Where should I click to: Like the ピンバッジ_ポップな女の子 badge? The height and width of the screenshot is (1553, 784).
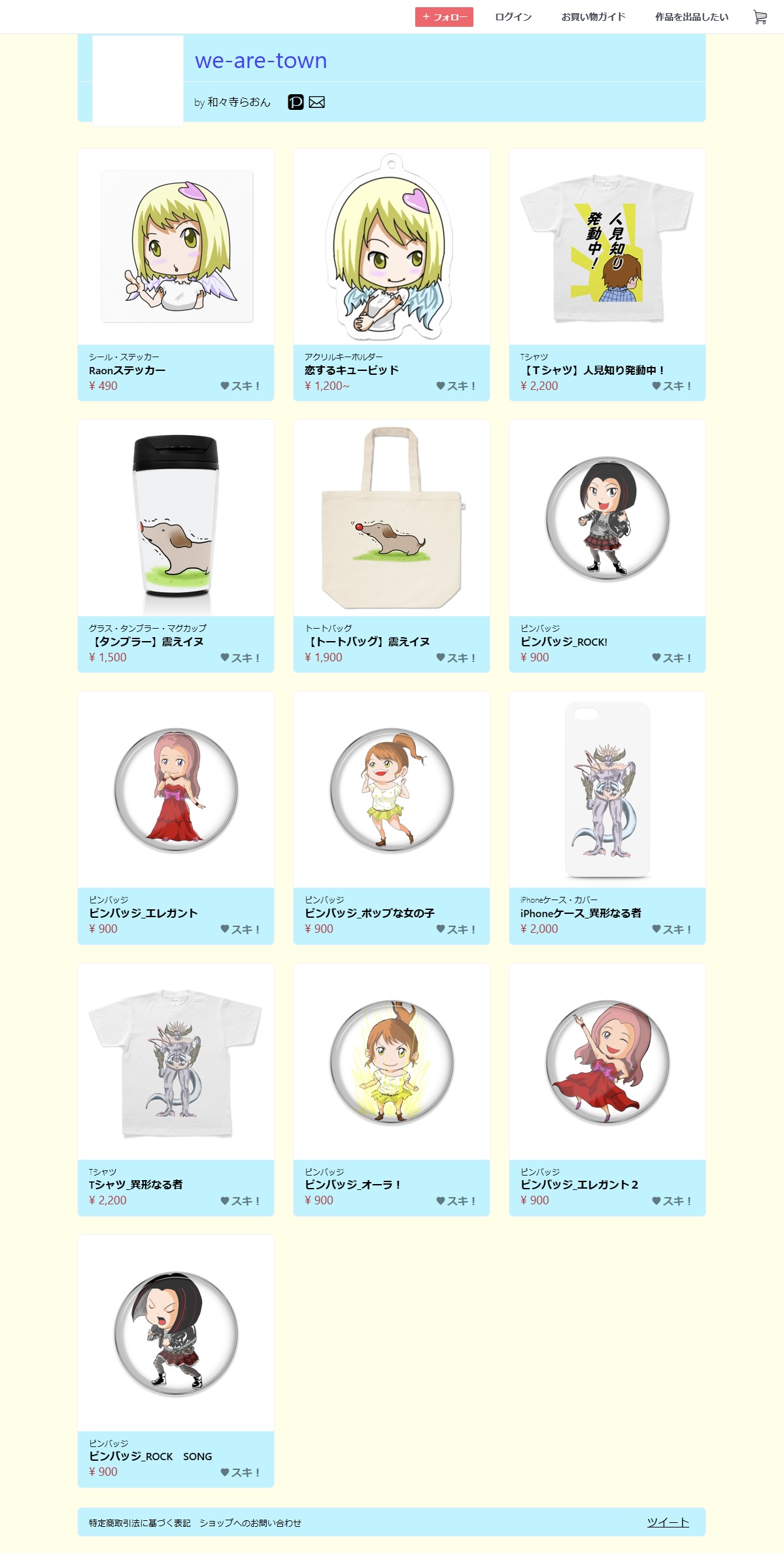tap(456, 929)
